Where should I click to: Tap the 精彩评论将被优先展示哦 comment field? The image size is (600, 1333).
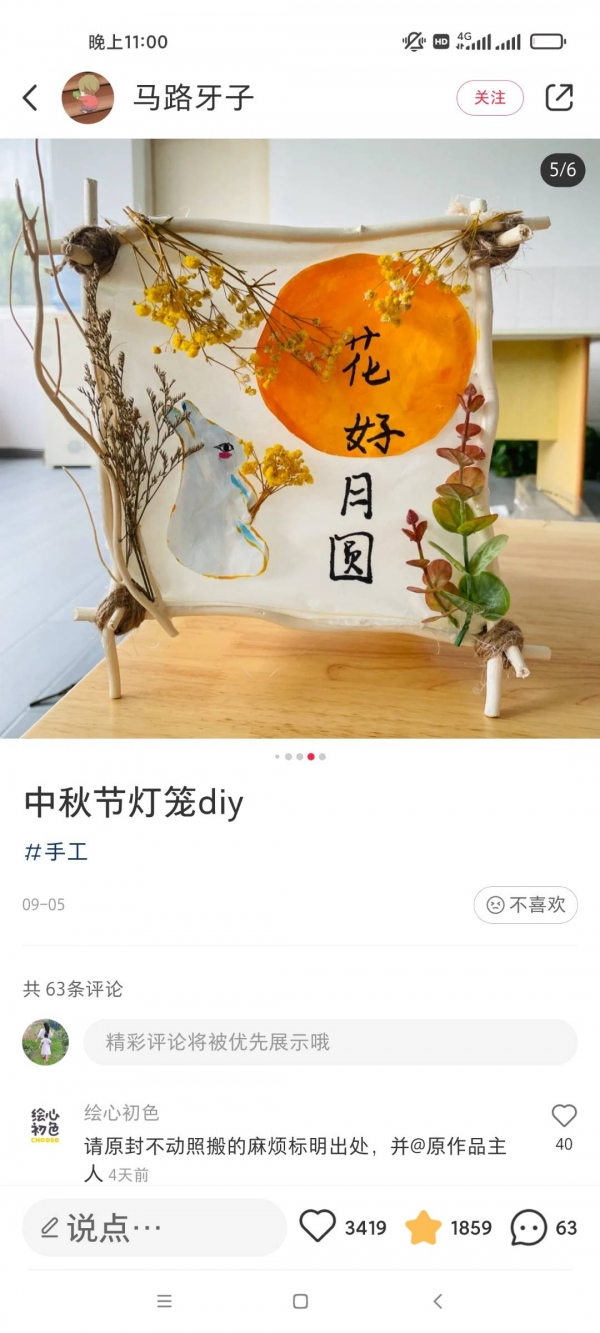[330, 1042]
